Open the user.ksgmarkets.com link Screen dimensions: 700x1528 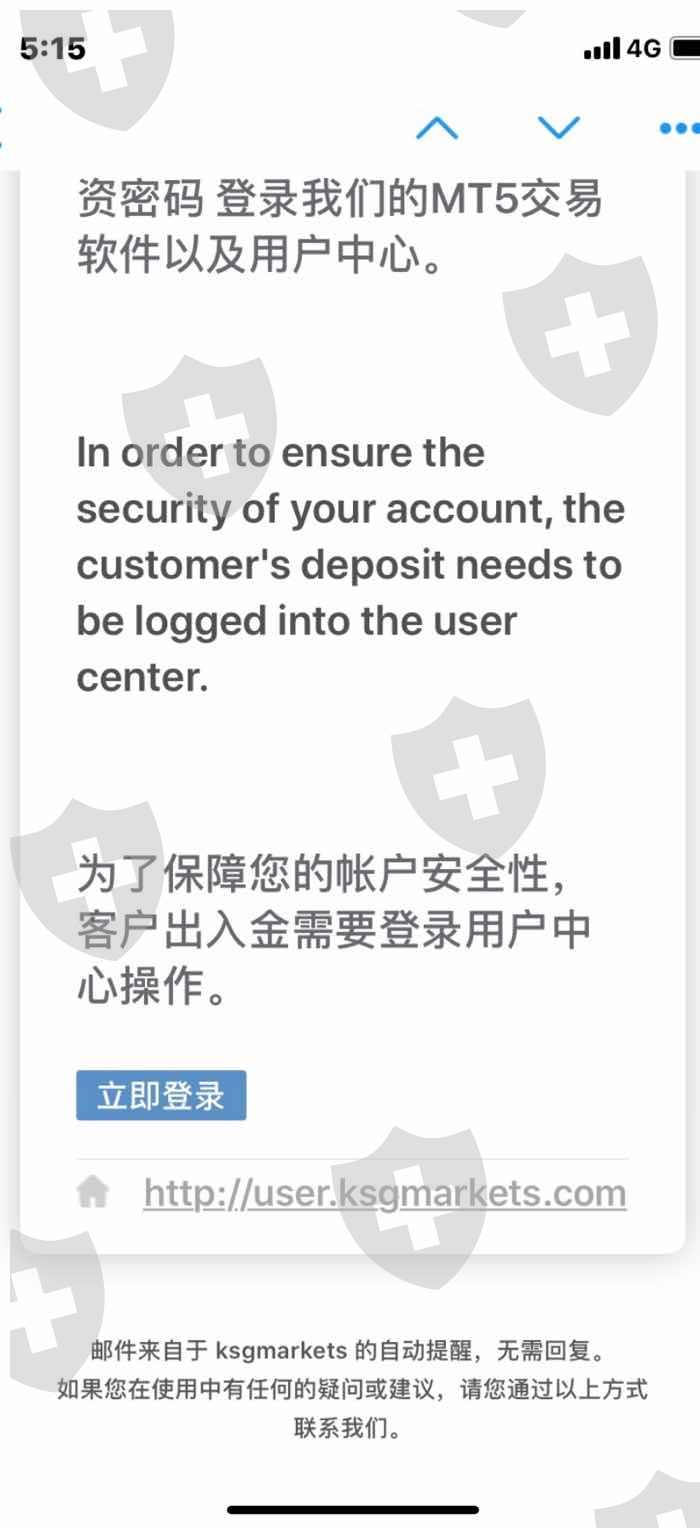click(385, 1193)
